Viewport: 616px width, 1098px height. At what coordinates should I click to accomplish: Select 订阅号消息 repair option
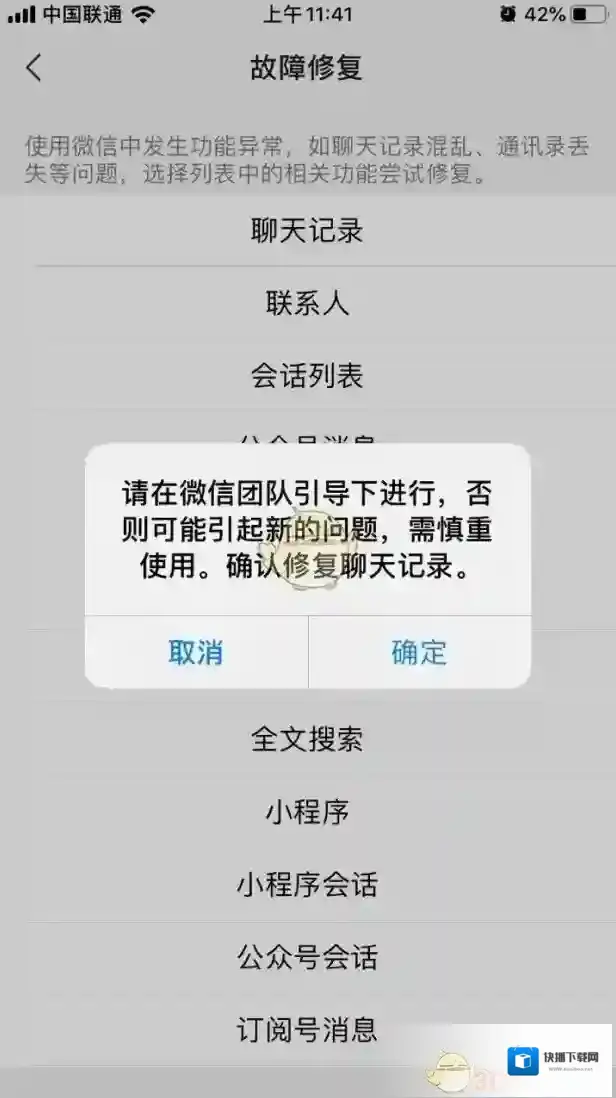[307, 1029]
